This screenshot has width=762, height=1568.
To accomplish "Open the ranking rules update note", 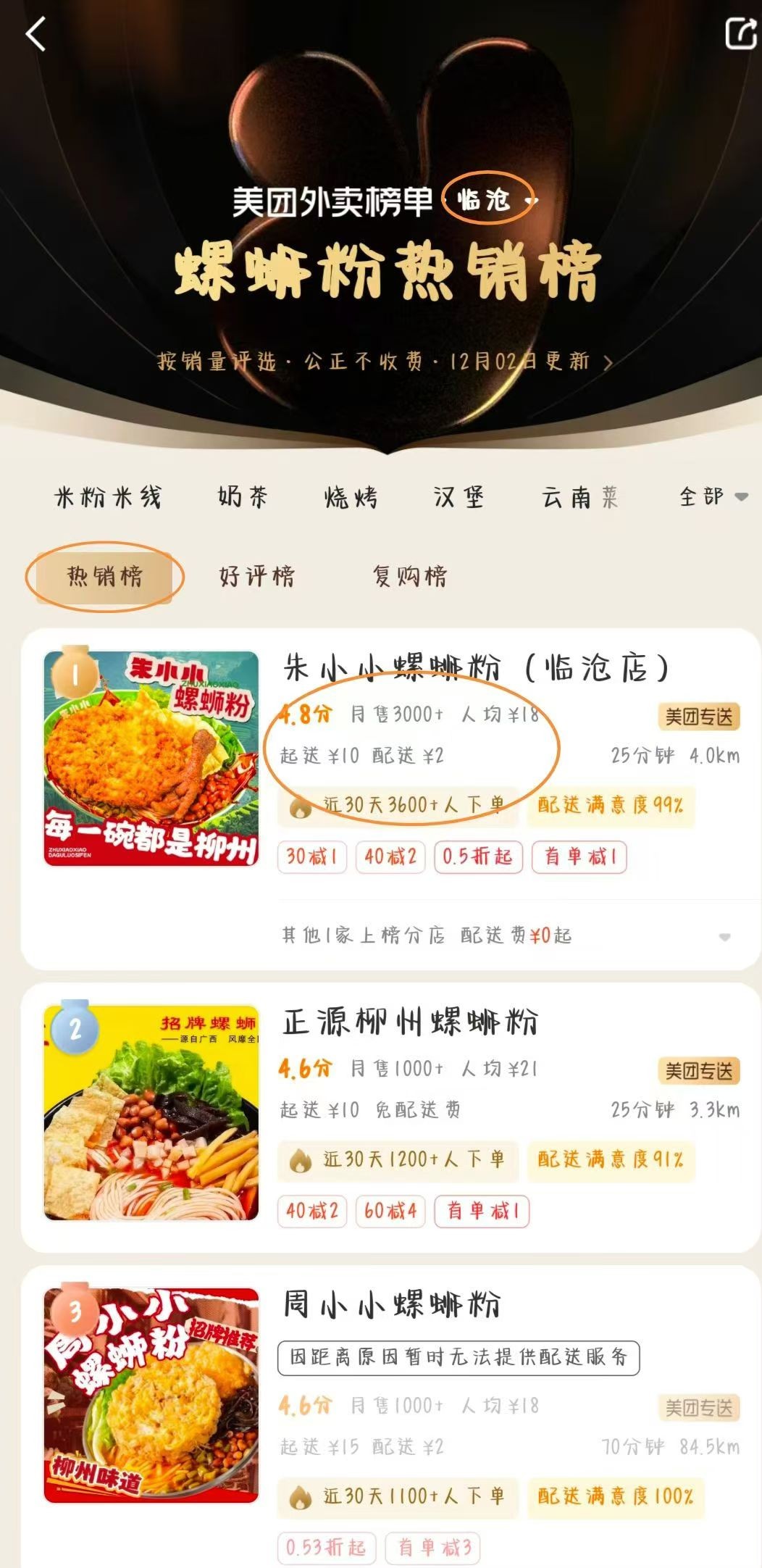I will pos(384,361).
